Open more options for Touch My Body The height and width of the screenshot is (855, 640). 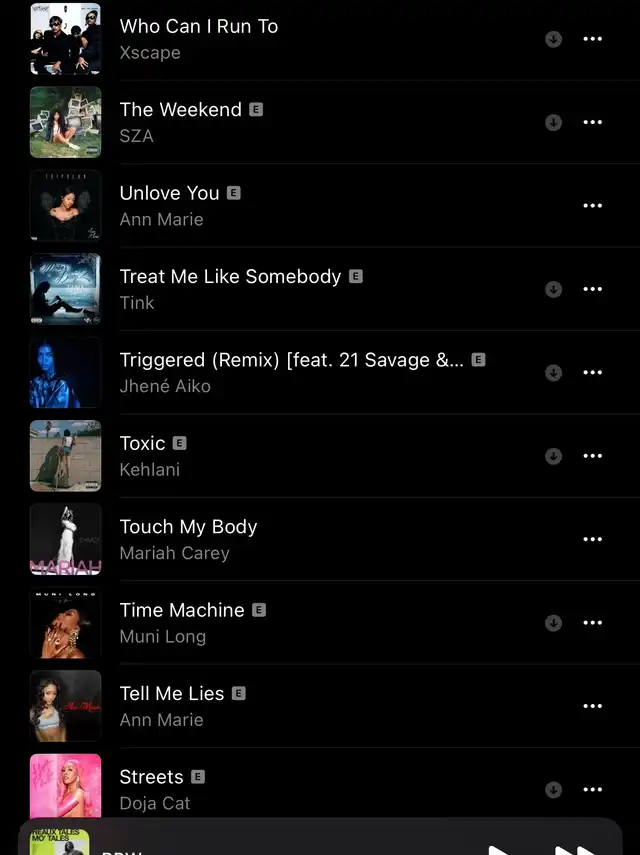593,539
